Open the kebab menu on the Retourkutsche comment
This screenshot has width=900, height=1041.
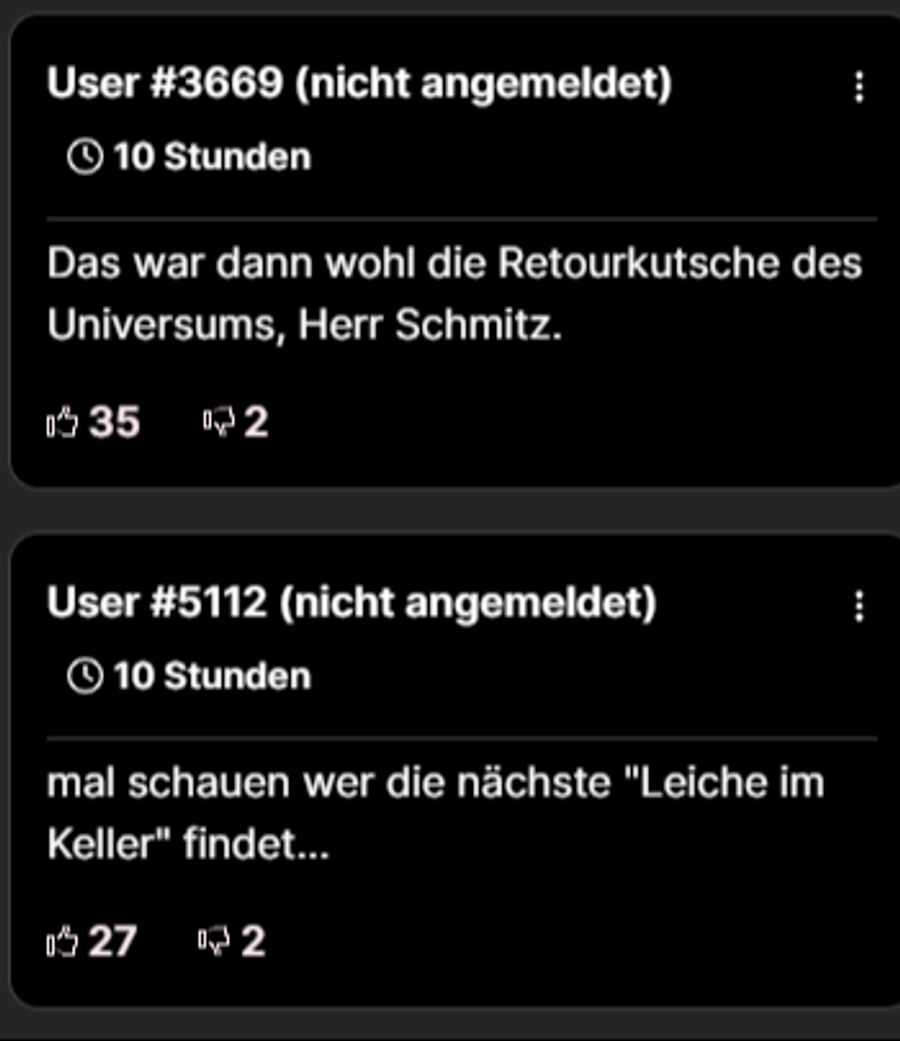(858, 88)
